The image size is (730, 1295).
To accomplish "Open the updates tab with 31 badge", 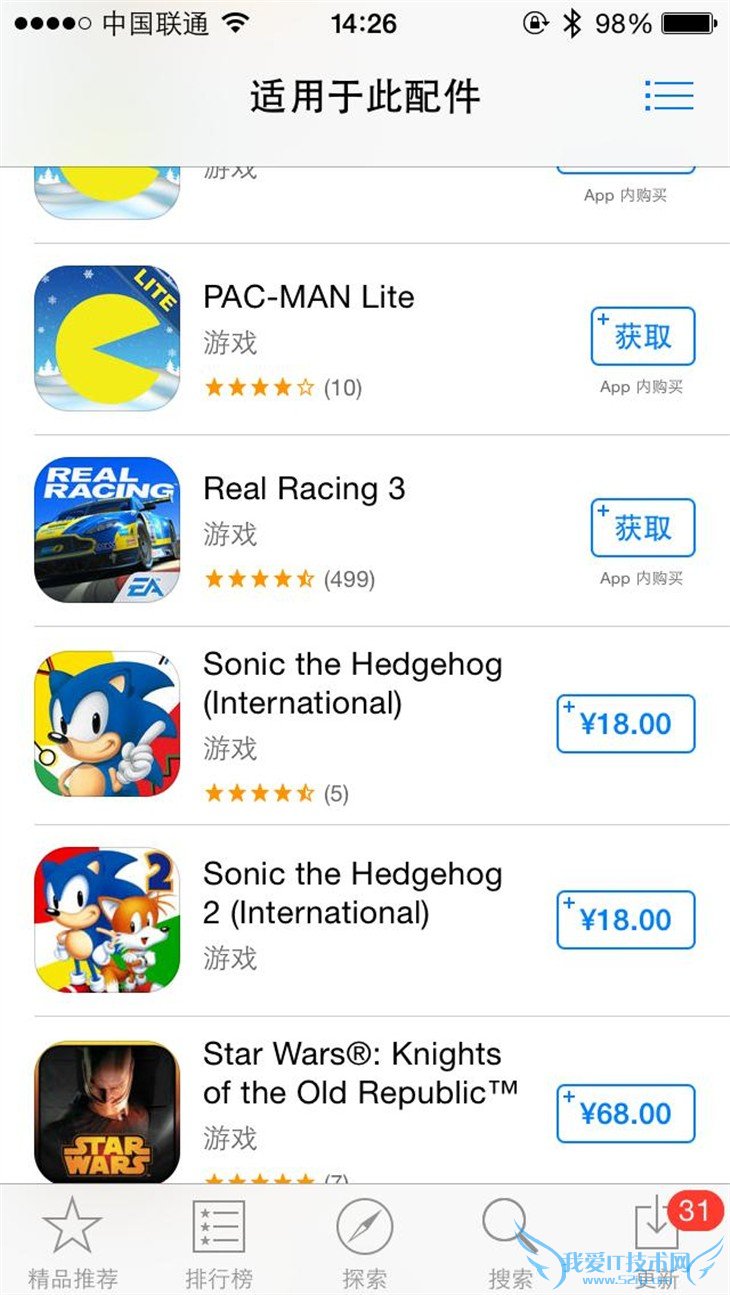I will coord(657,1241).
